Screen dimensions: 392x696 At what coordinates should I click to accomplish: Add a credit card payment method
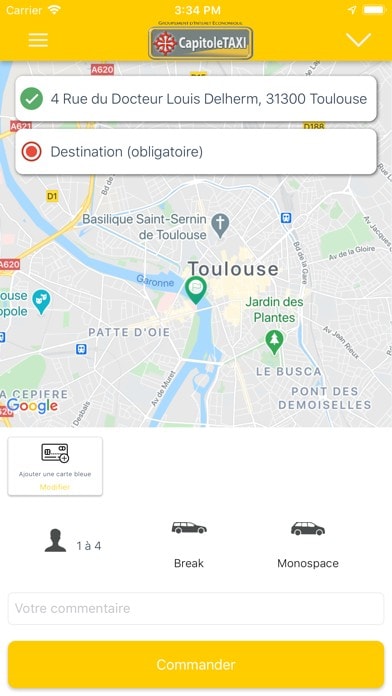pos(55,466)
